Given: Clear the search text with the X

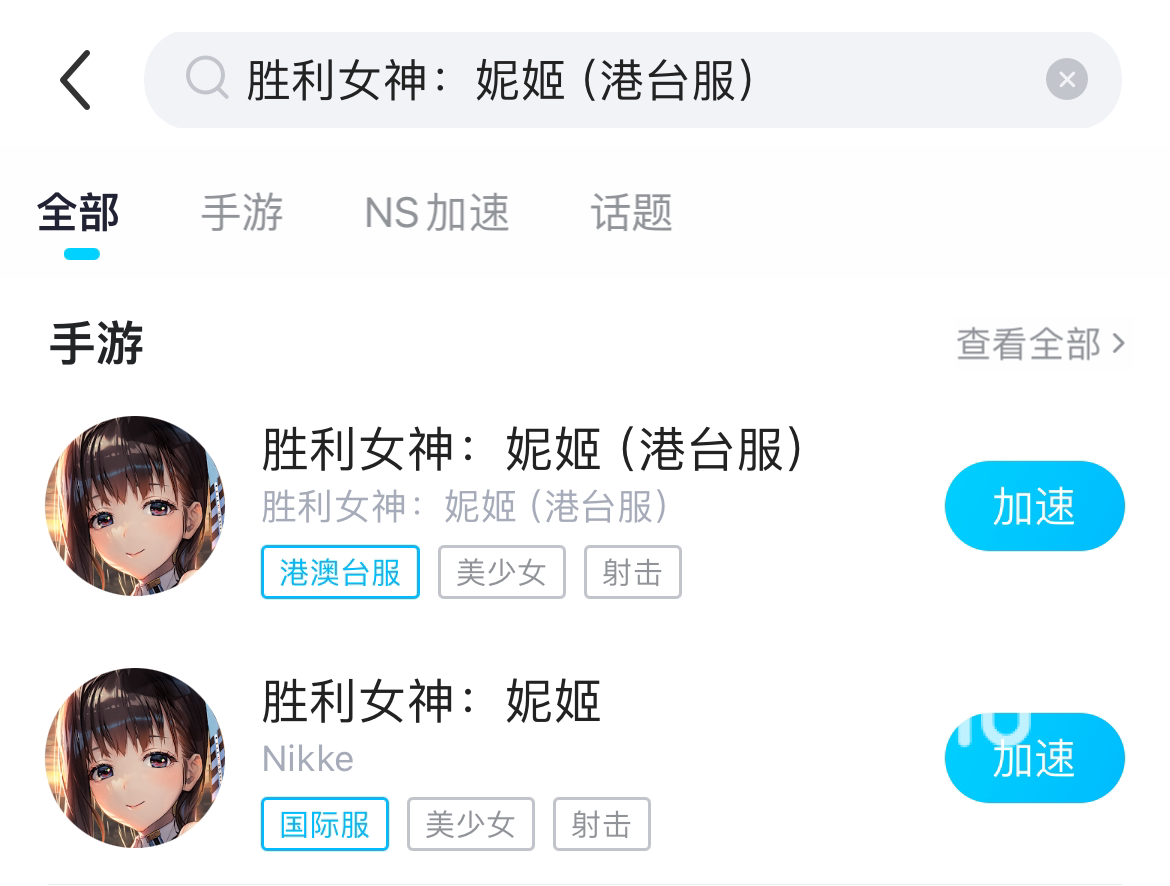Looking at the screenshot, I should [x=1066, y=80].
